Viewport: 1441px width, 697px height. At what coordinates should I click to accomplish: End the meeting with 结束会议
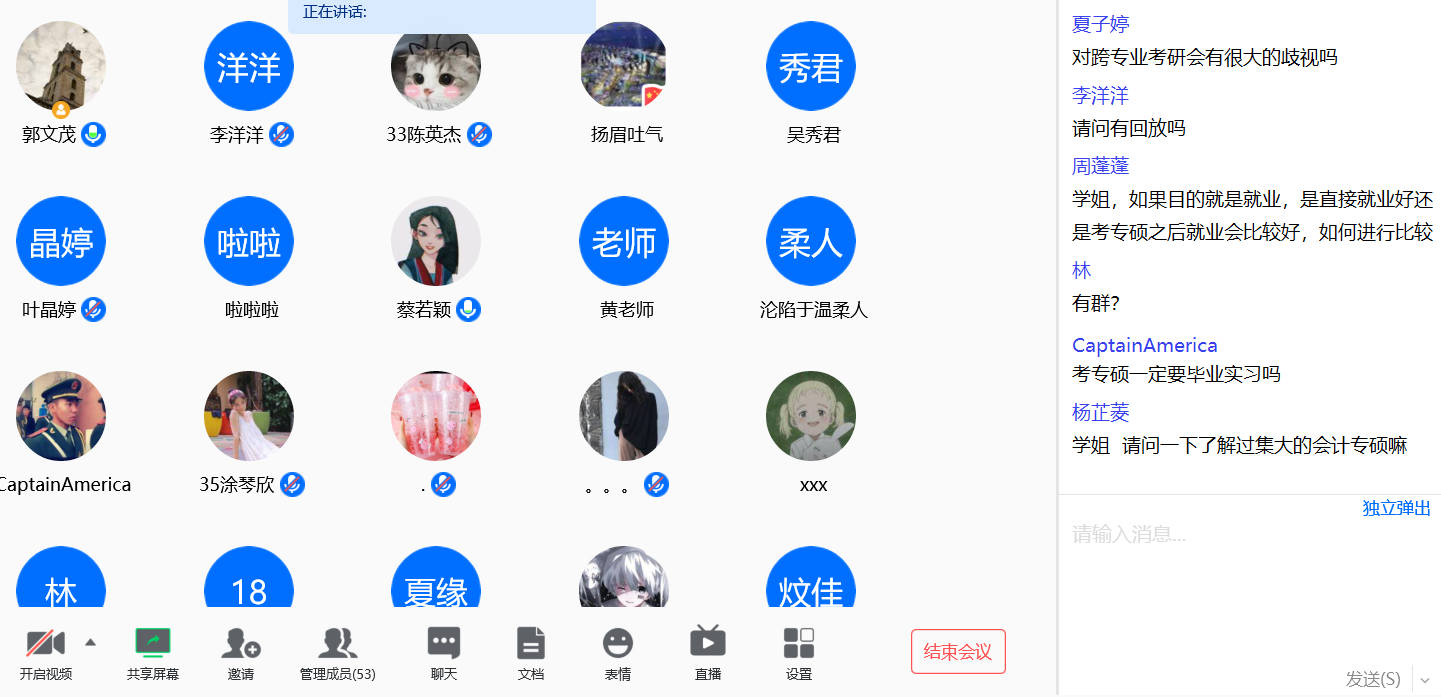pyautogui.click(x=958, y=652)
